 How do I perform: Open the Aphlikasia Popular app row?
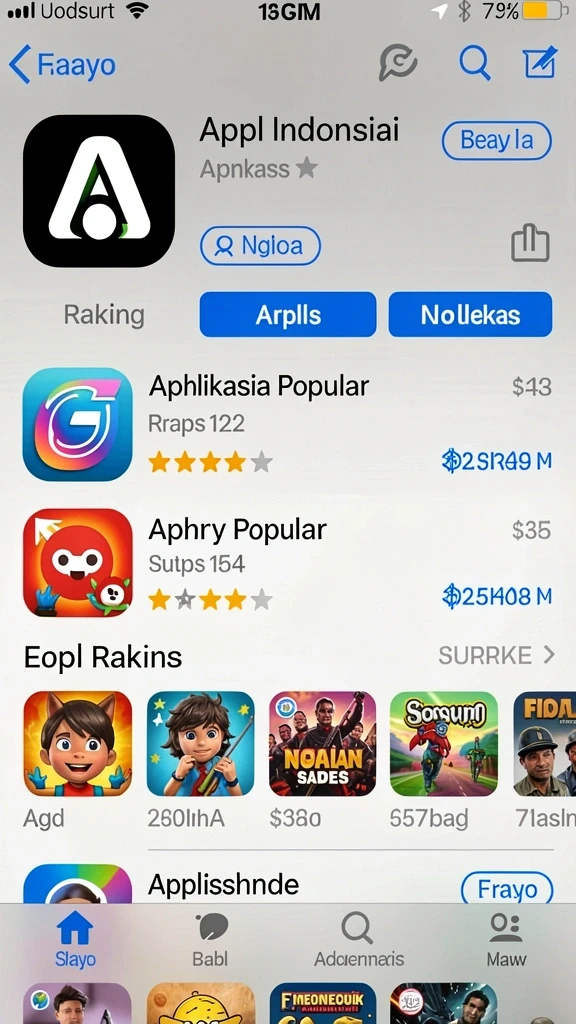coord(287,424)
